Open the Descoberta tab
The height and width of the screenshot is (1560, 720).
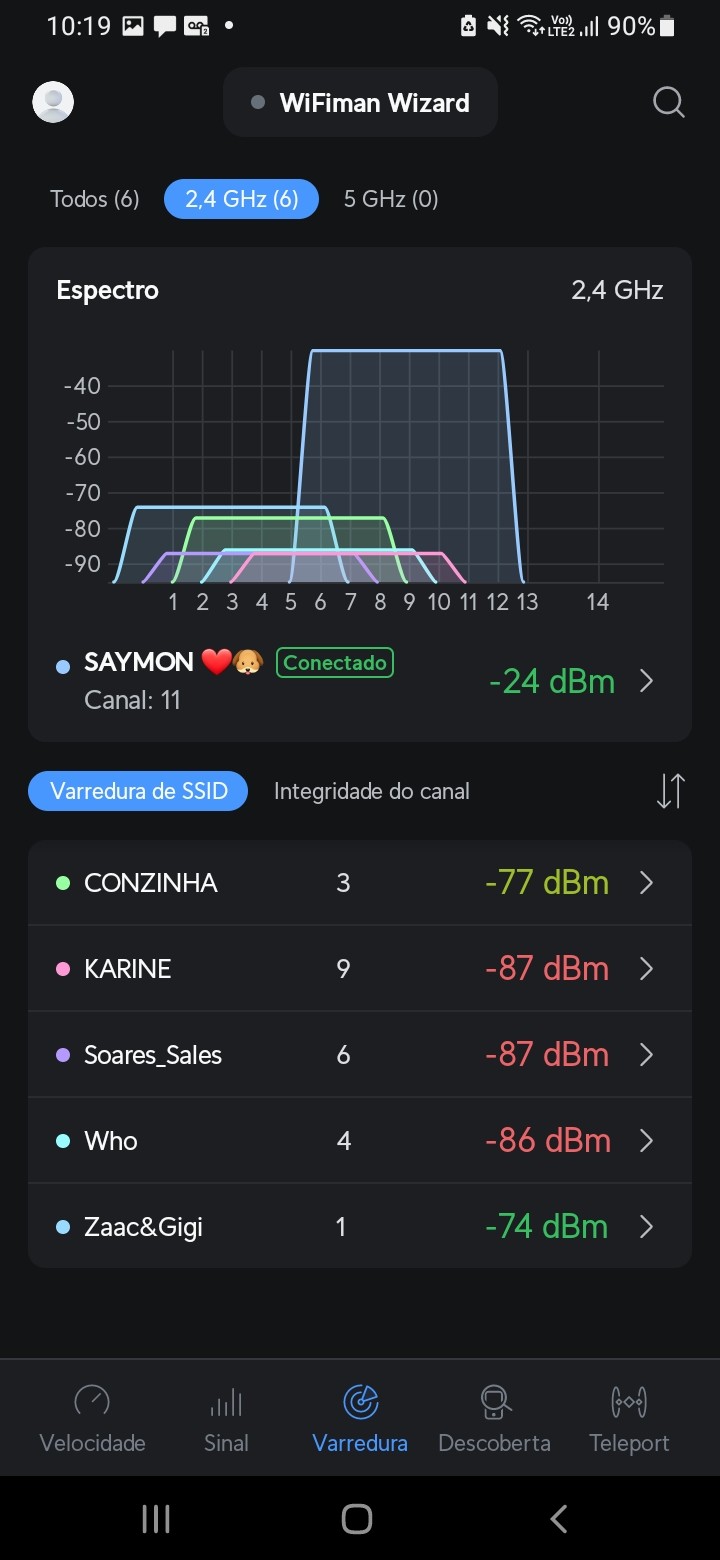pyautogui.click(x=494, y=1418)
